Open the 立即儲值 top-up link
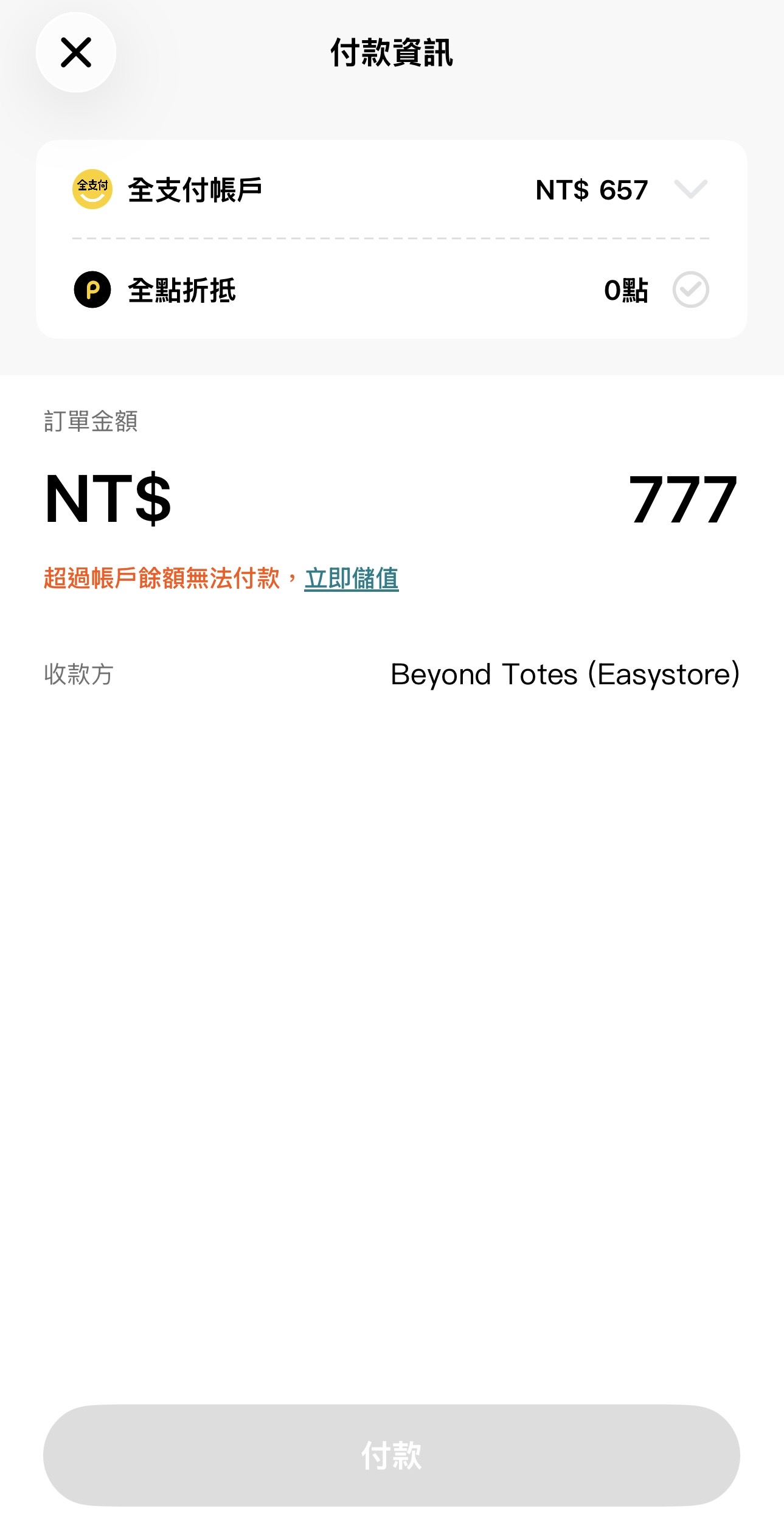This screenshot has width=784, height=1537. click(352, 578)
